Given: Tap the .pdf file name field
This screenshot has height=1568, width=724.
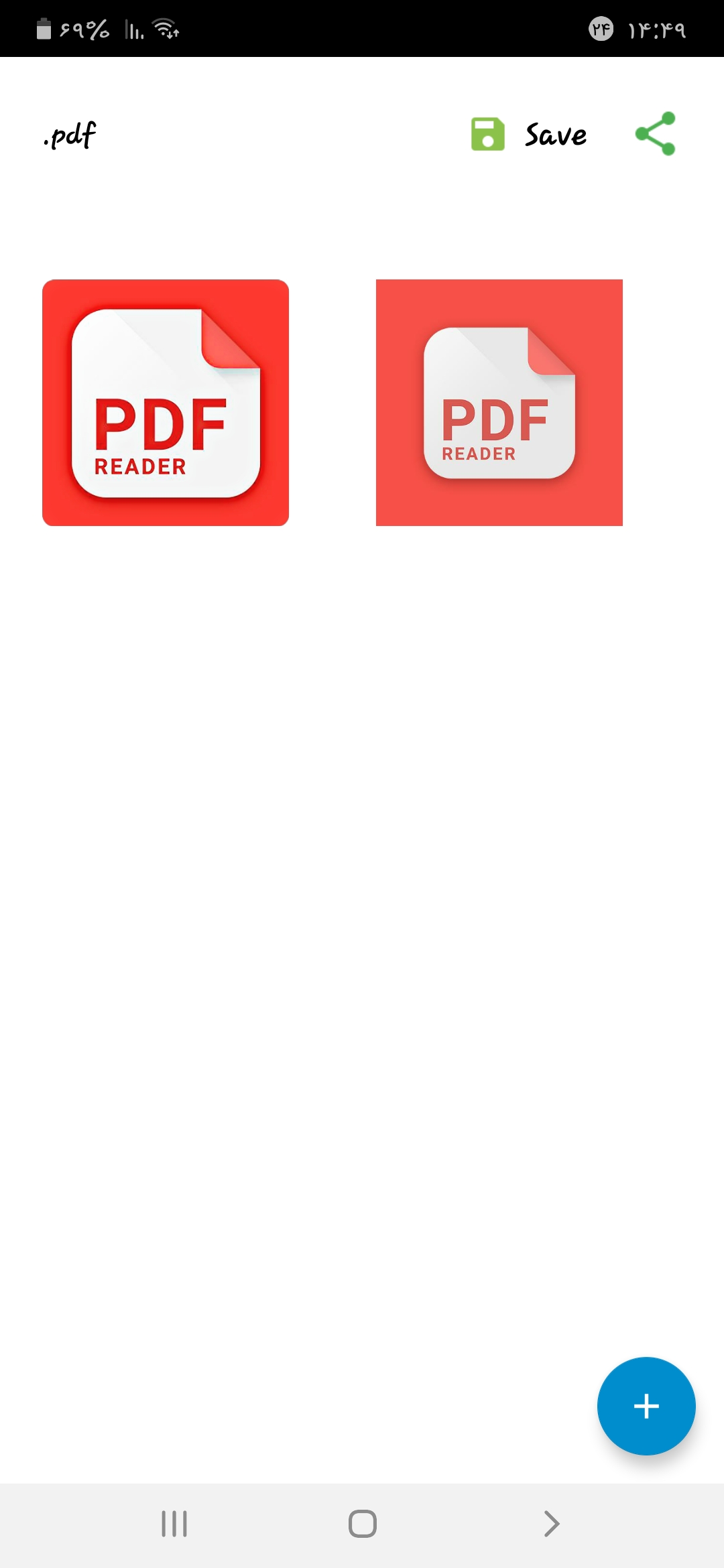Looking at the screenshot, I should (70, 135).
